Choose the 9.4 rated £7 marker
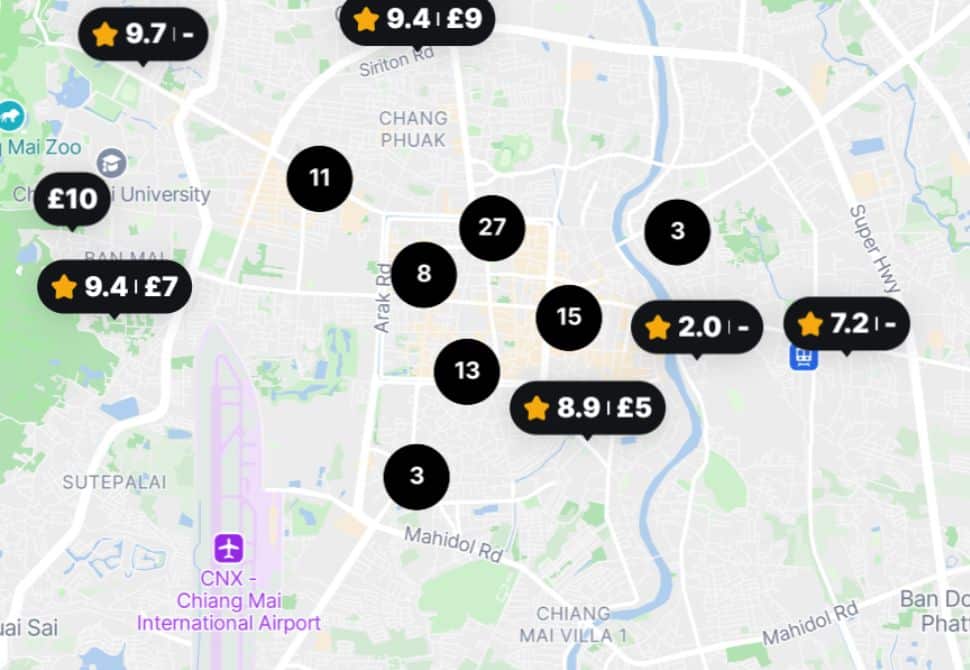The width and height of the screenshot is (970, 670). [x=115, y=287]
